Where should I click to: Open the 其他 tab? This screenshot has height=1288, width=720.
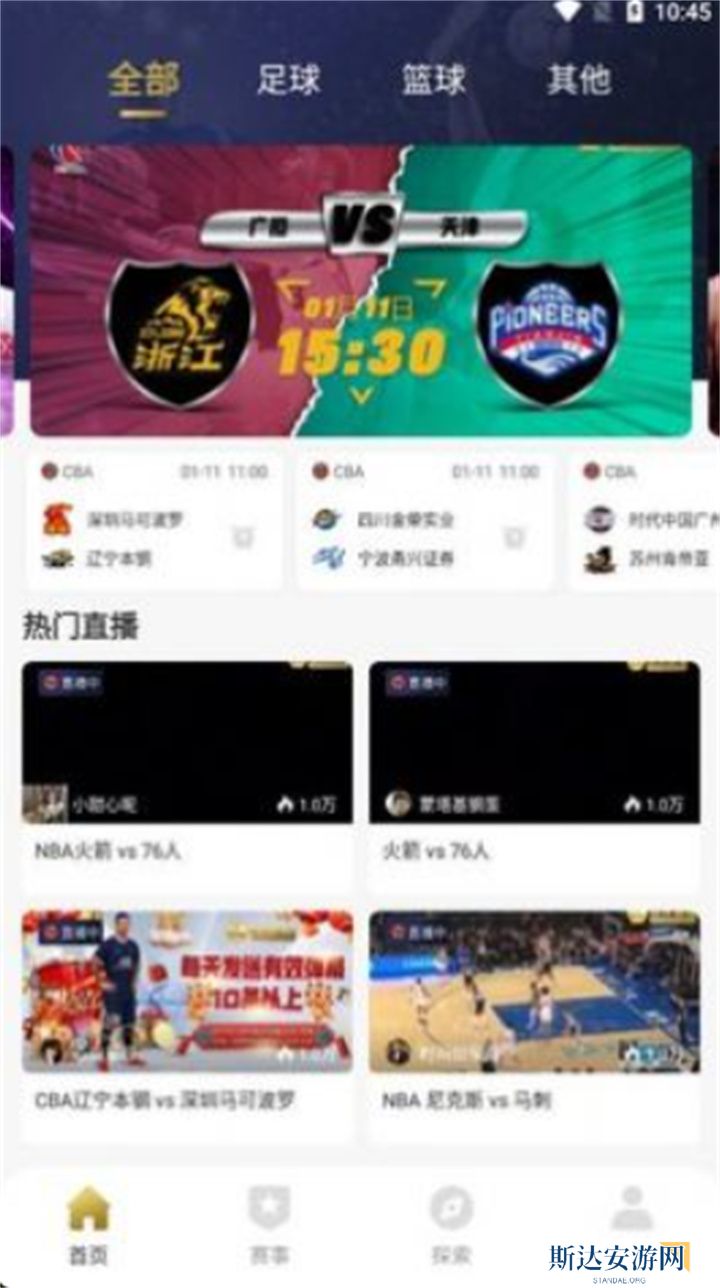(578, 80)
